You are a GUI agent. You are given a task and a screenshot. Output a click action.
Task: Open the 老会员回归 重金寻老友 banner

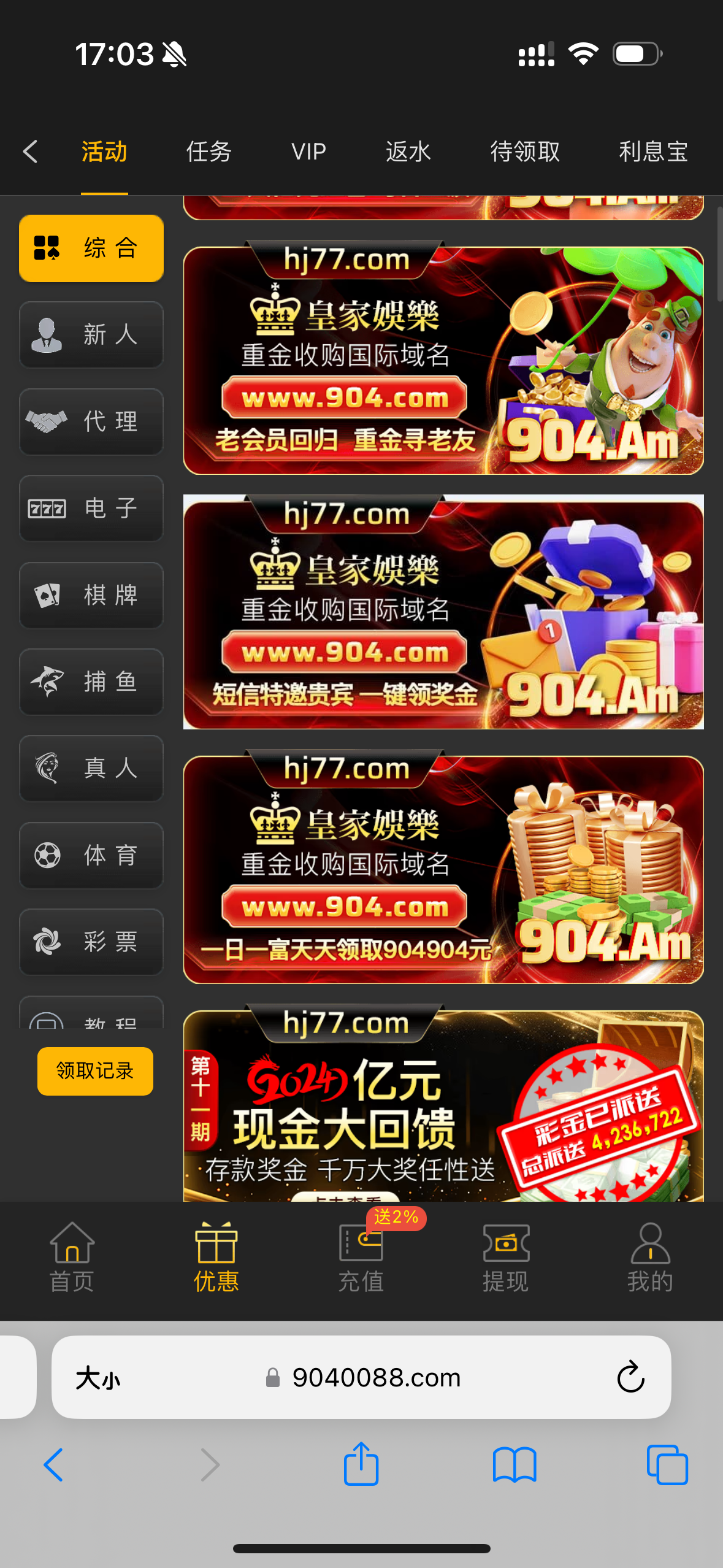pos(443,361)
